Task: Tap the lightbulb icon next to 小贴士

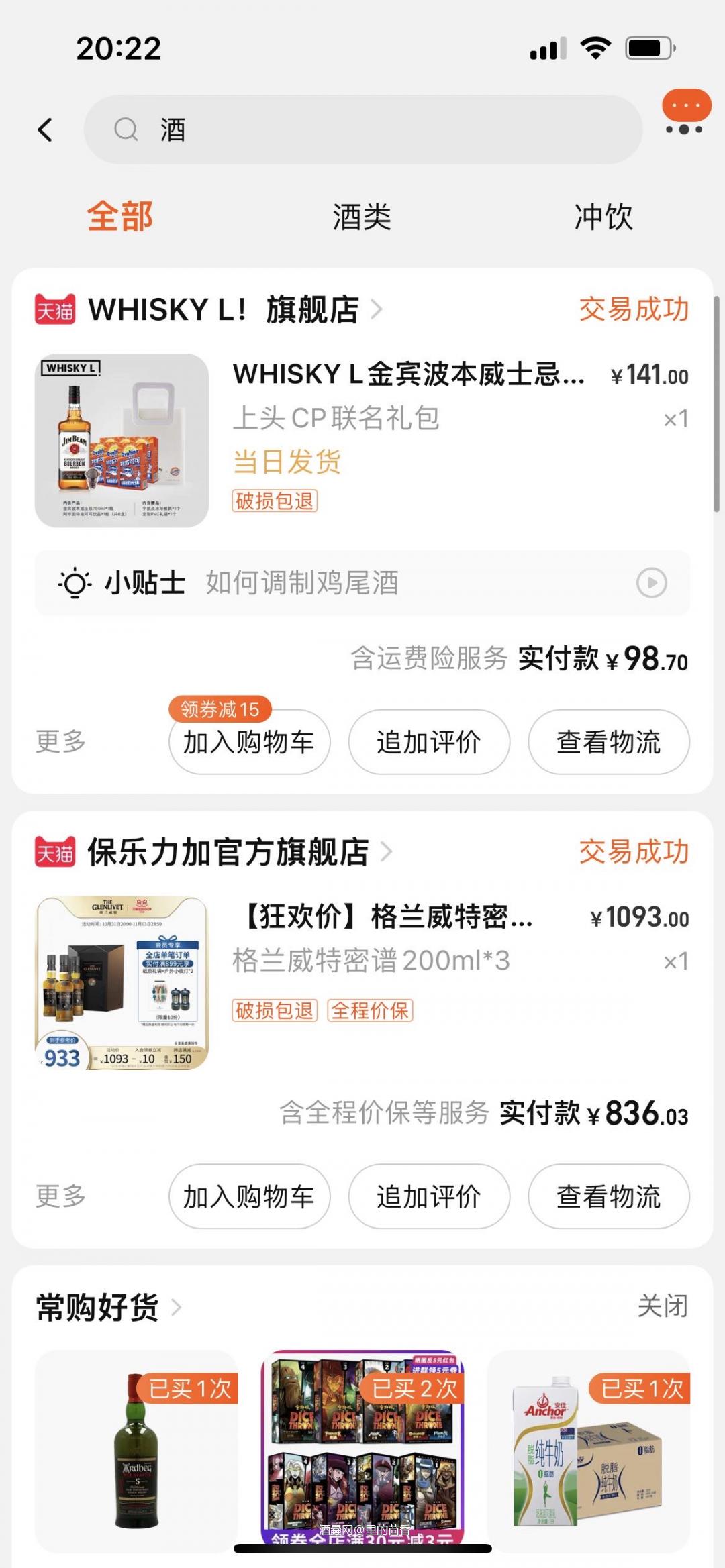Action: (x=76, y=583)
